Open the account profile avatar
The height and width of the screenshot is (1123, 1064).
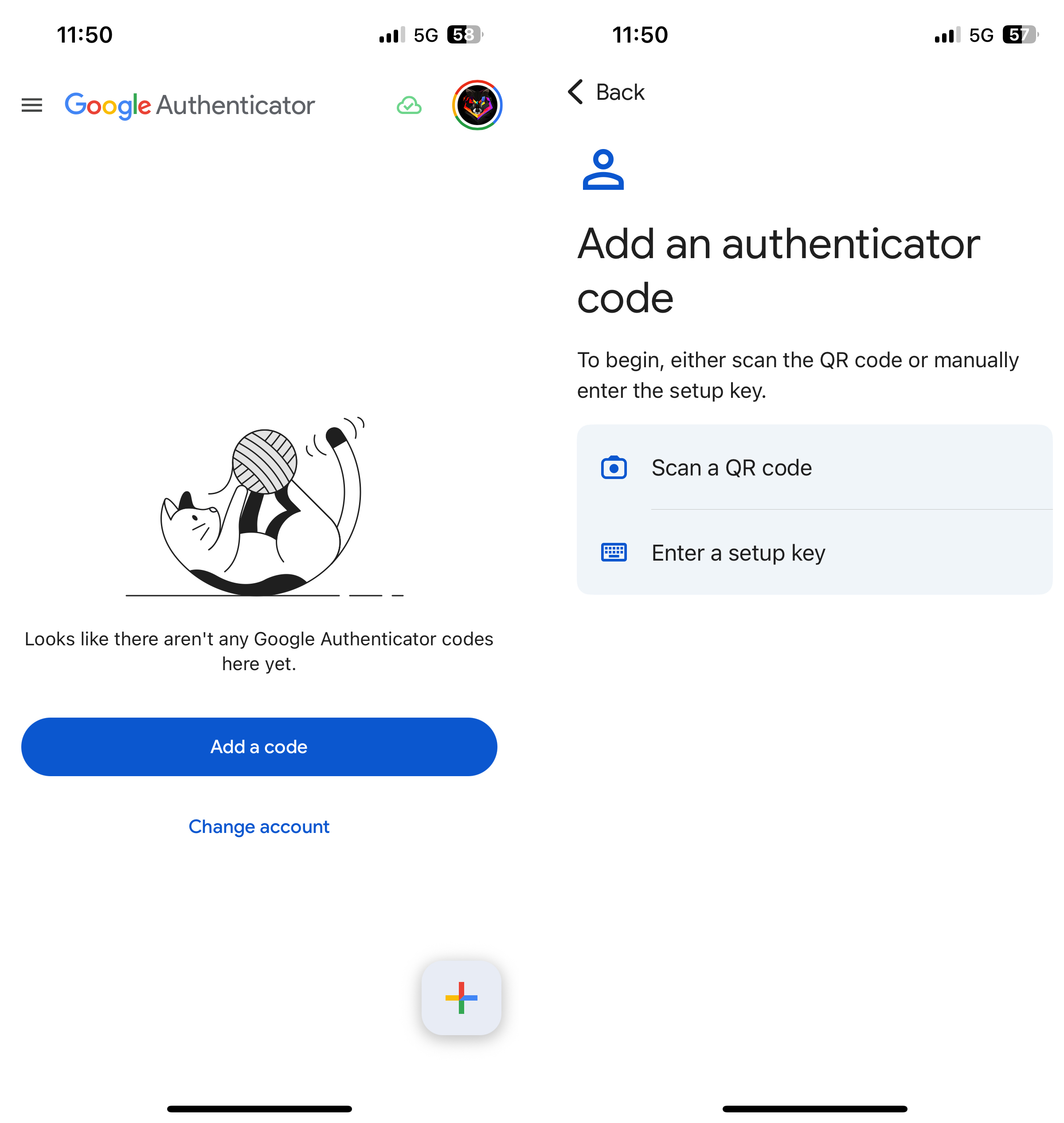click(x=477, y=105)
